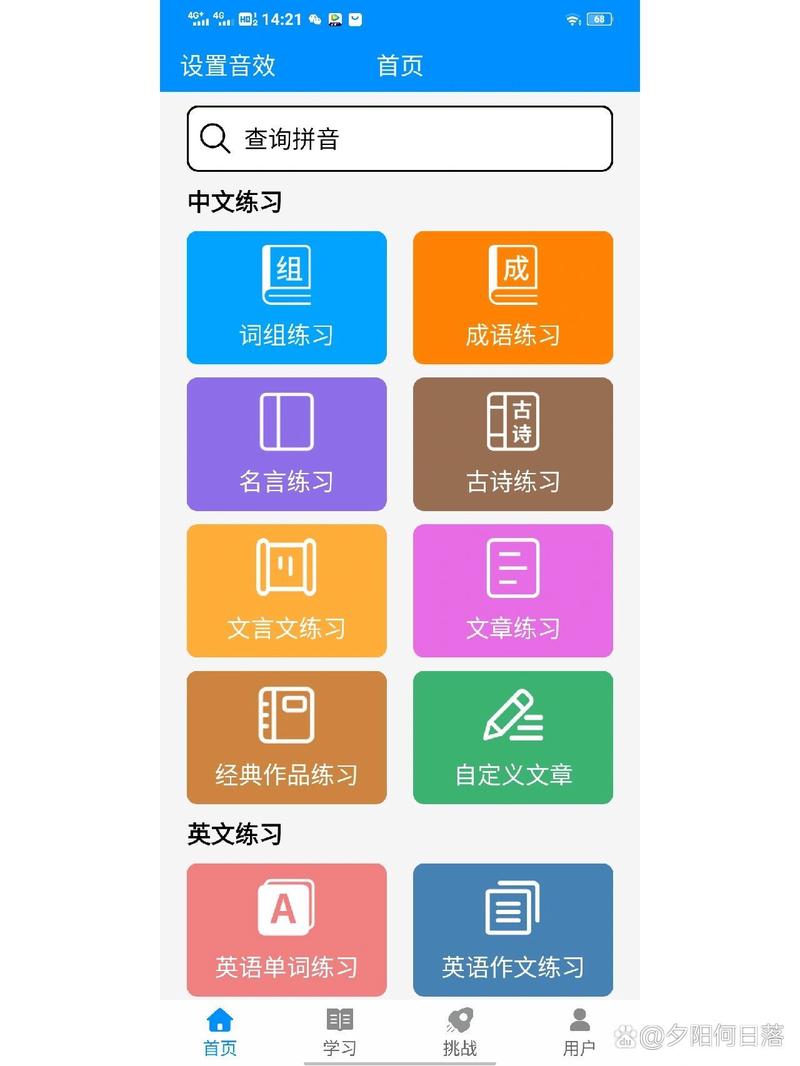Image resolution: width=800 pixels, height=1066 pixels.
Task: Tap the 查询拼音 search box
Action: [x=400, y=138]
